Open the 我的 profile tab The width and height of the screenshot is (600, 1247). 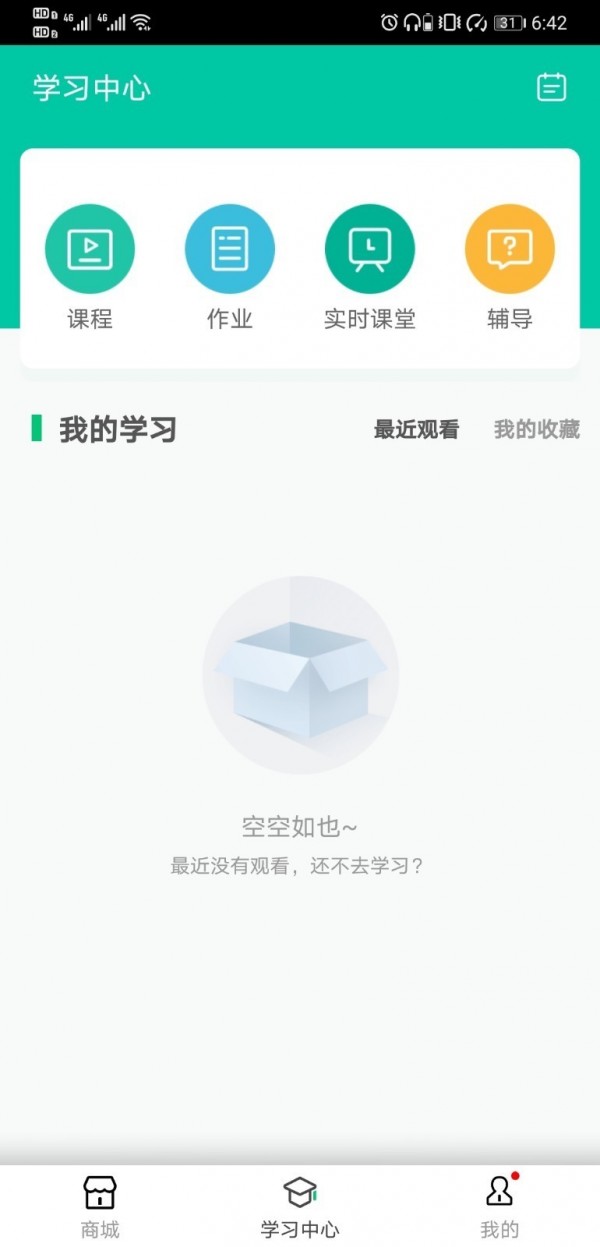point(499,1205)
